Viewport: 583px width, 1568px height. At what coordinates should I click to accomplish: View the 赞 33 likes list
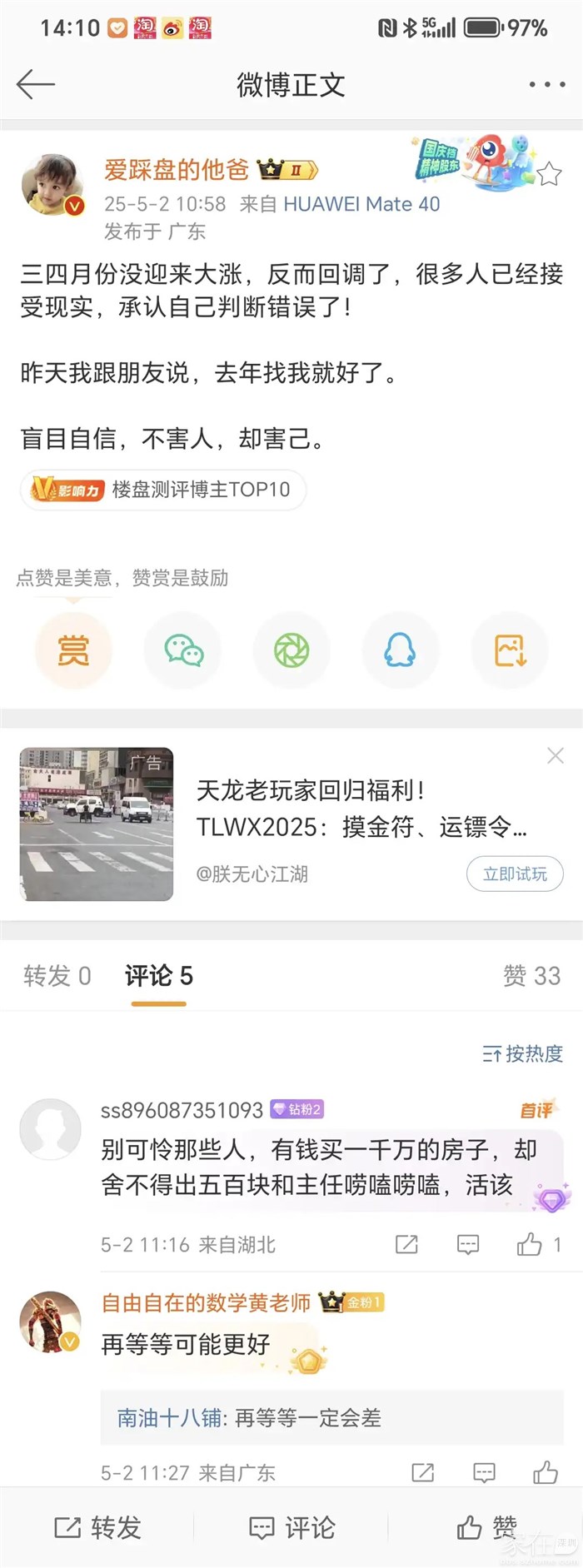pos(531,975)
